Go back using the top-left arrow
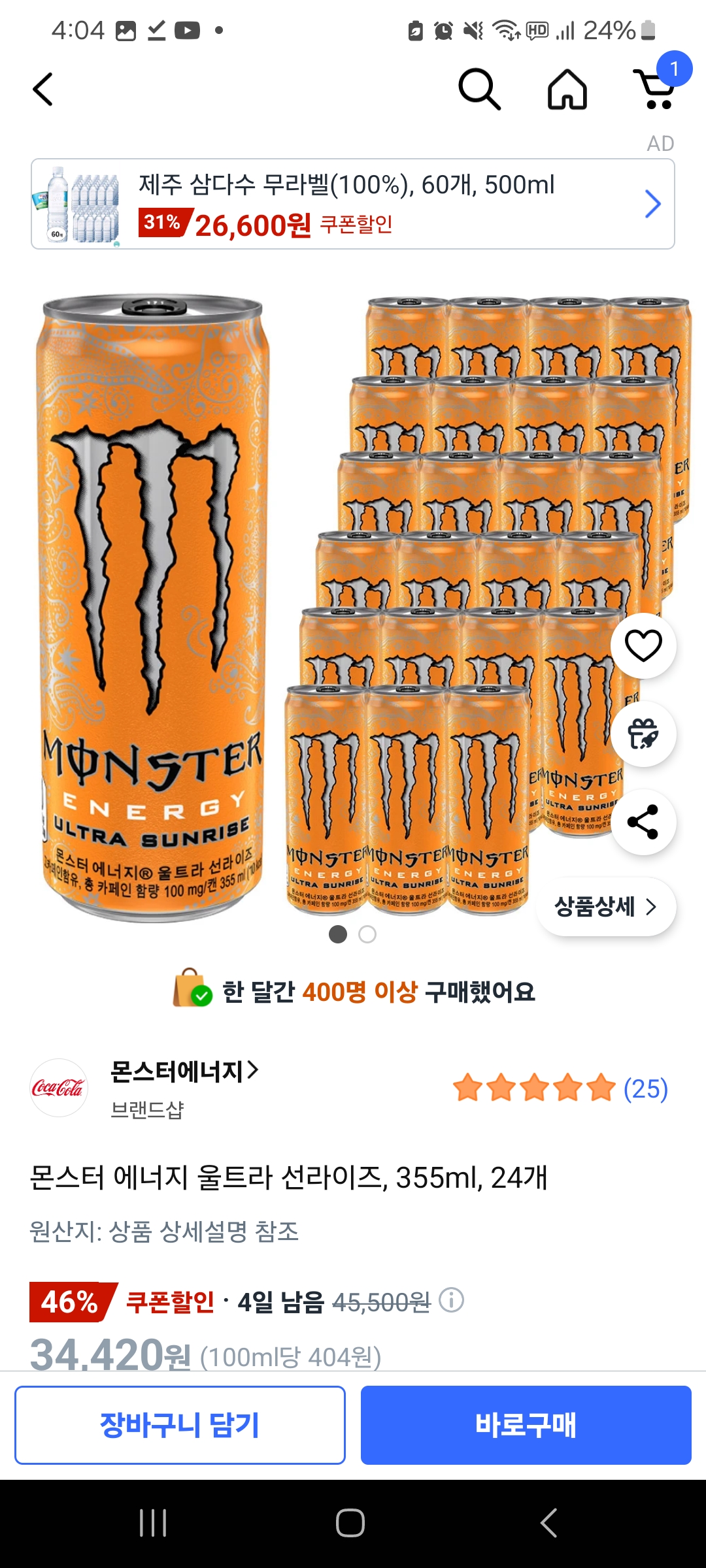 [43, 90]
